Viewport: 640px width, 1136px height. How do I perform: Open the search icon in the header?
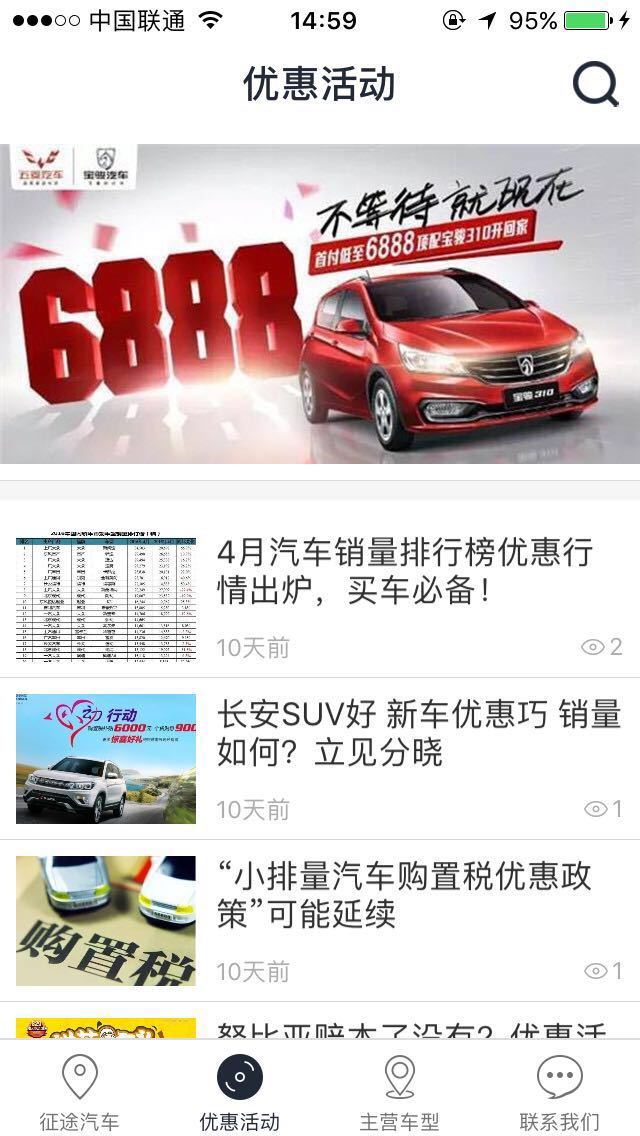(596, 85)
